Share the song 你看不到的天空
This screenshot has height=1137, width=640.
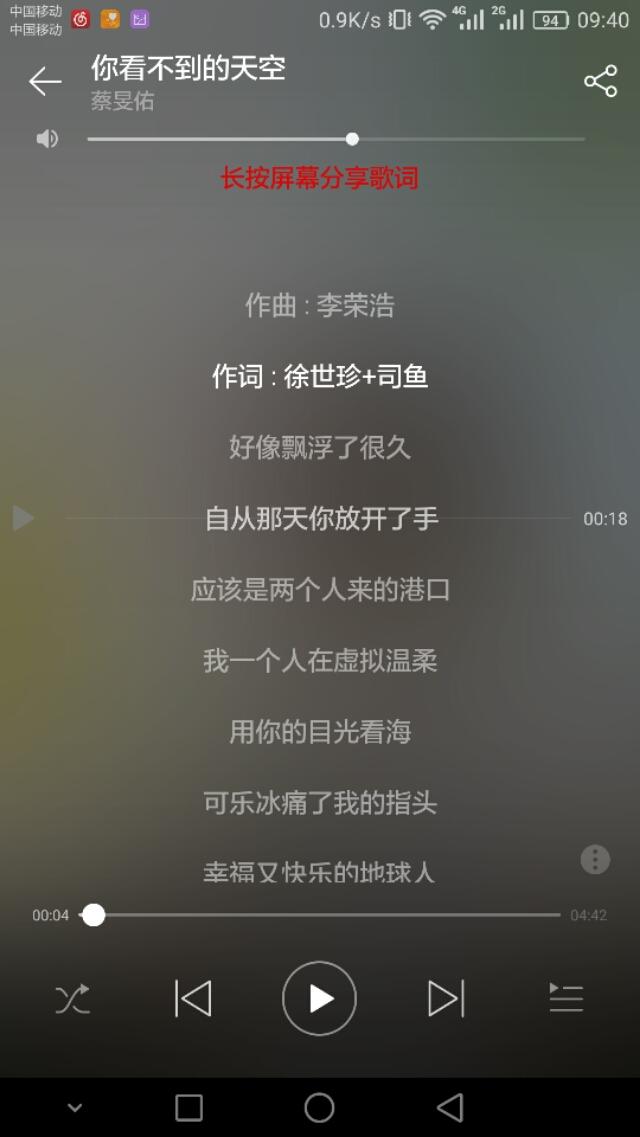point(600,82)
